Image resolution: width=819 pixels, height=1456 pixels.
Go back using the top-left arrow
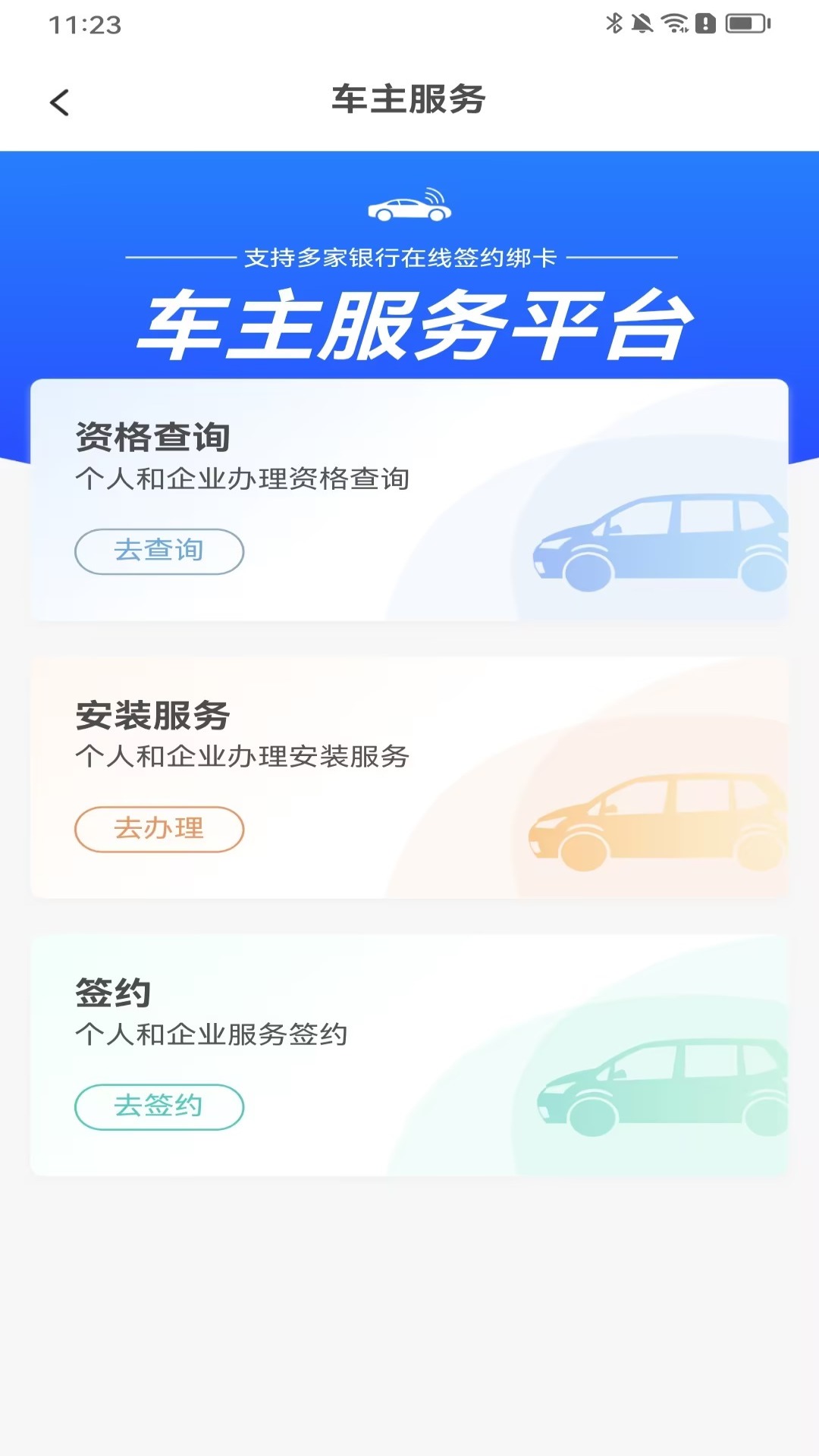(59, 102)
